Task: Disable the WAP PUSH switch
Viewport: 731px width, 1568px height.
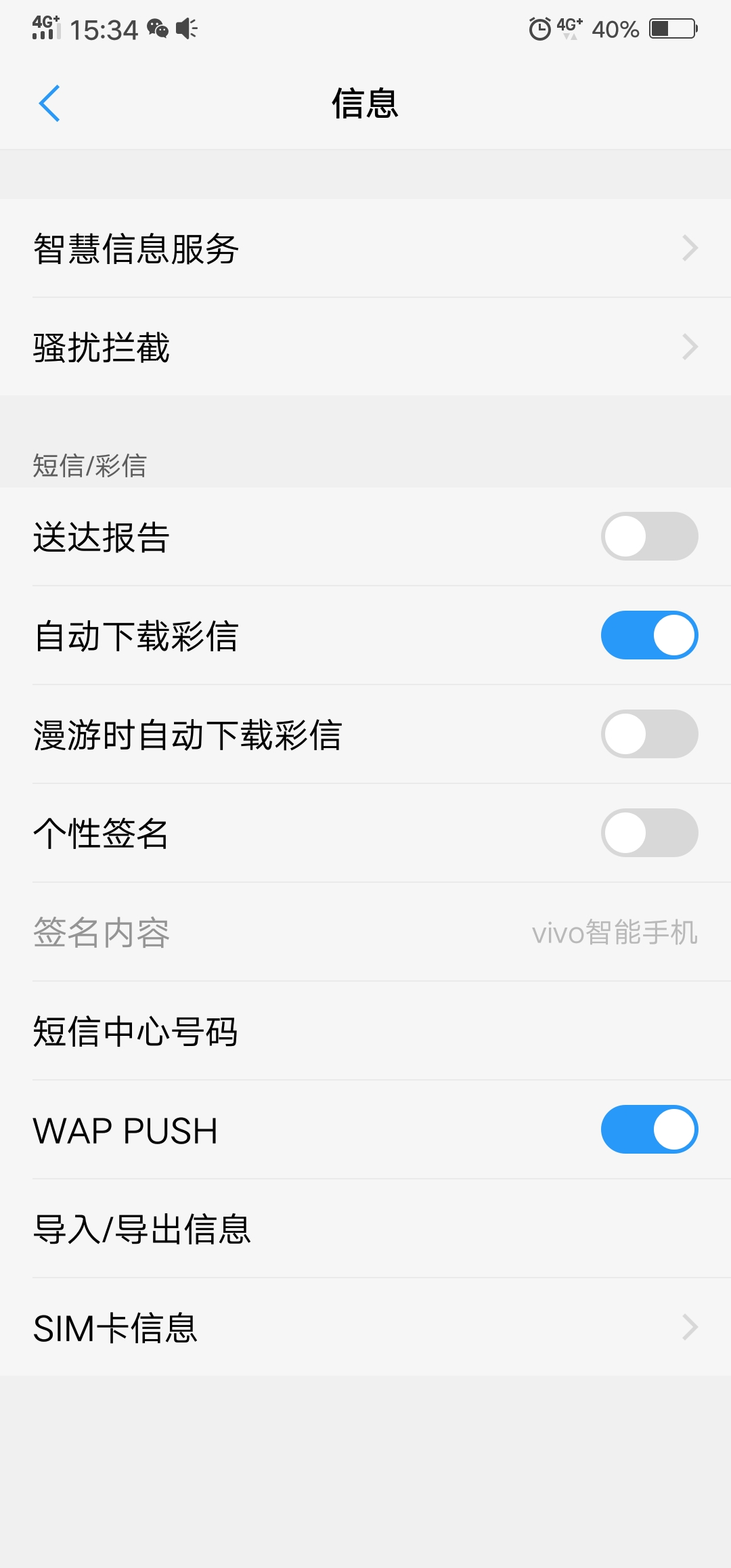Action: [x=649, y=1129]
